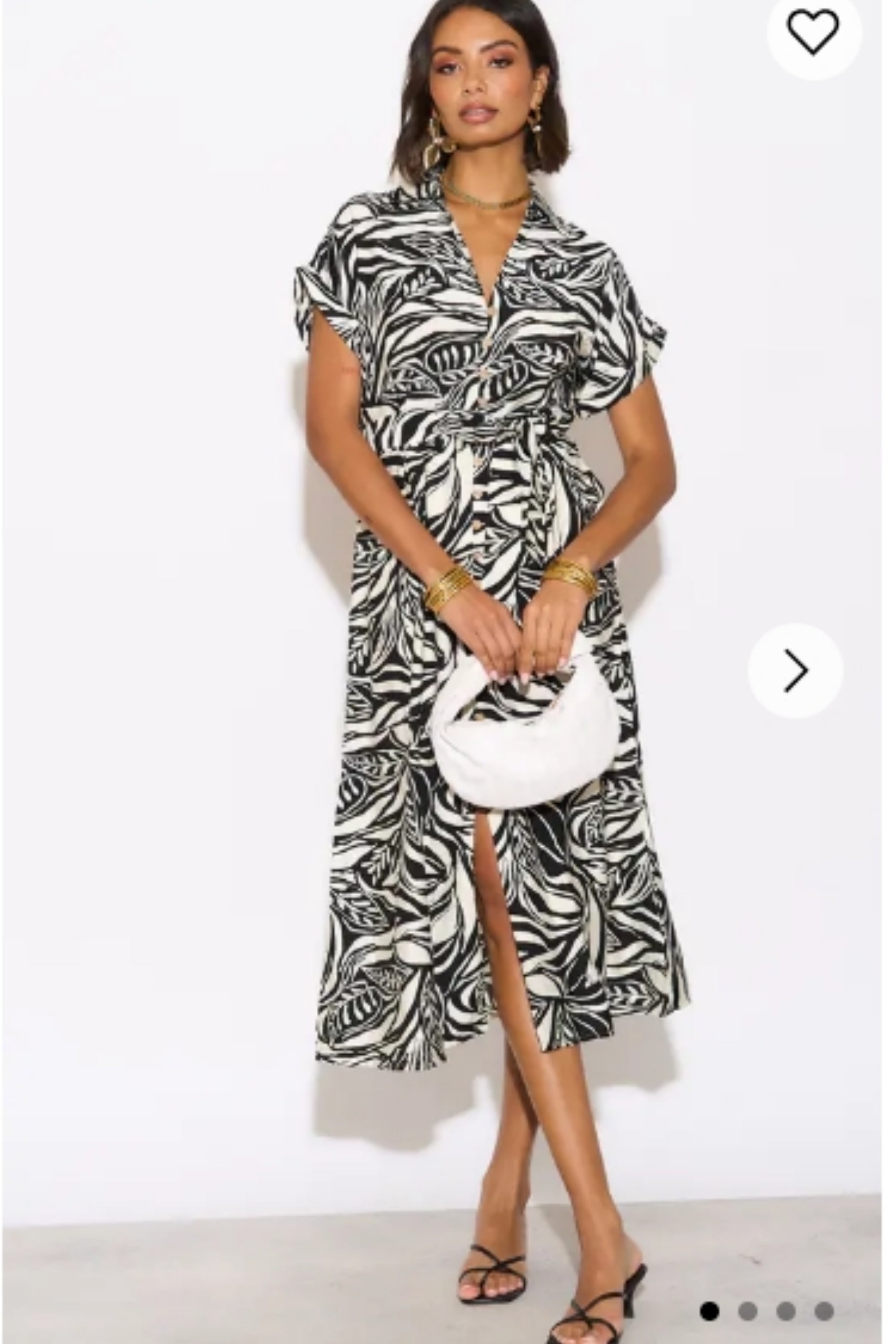
Task: Show the next product photo
Action: click(796, 670)
